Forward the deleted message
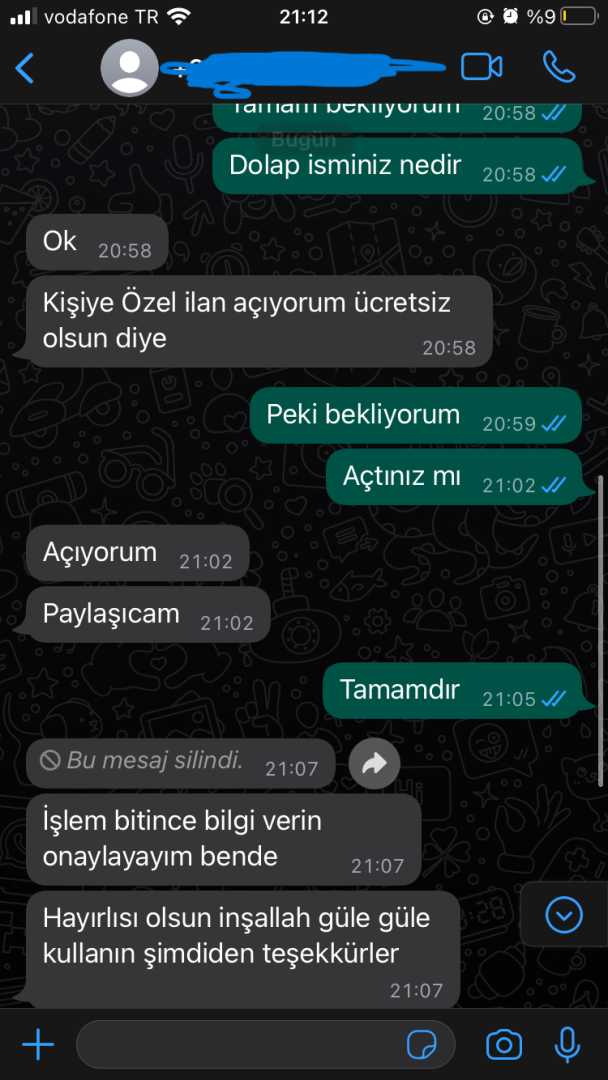This screenshot has width=608, height=1080. 375,765
